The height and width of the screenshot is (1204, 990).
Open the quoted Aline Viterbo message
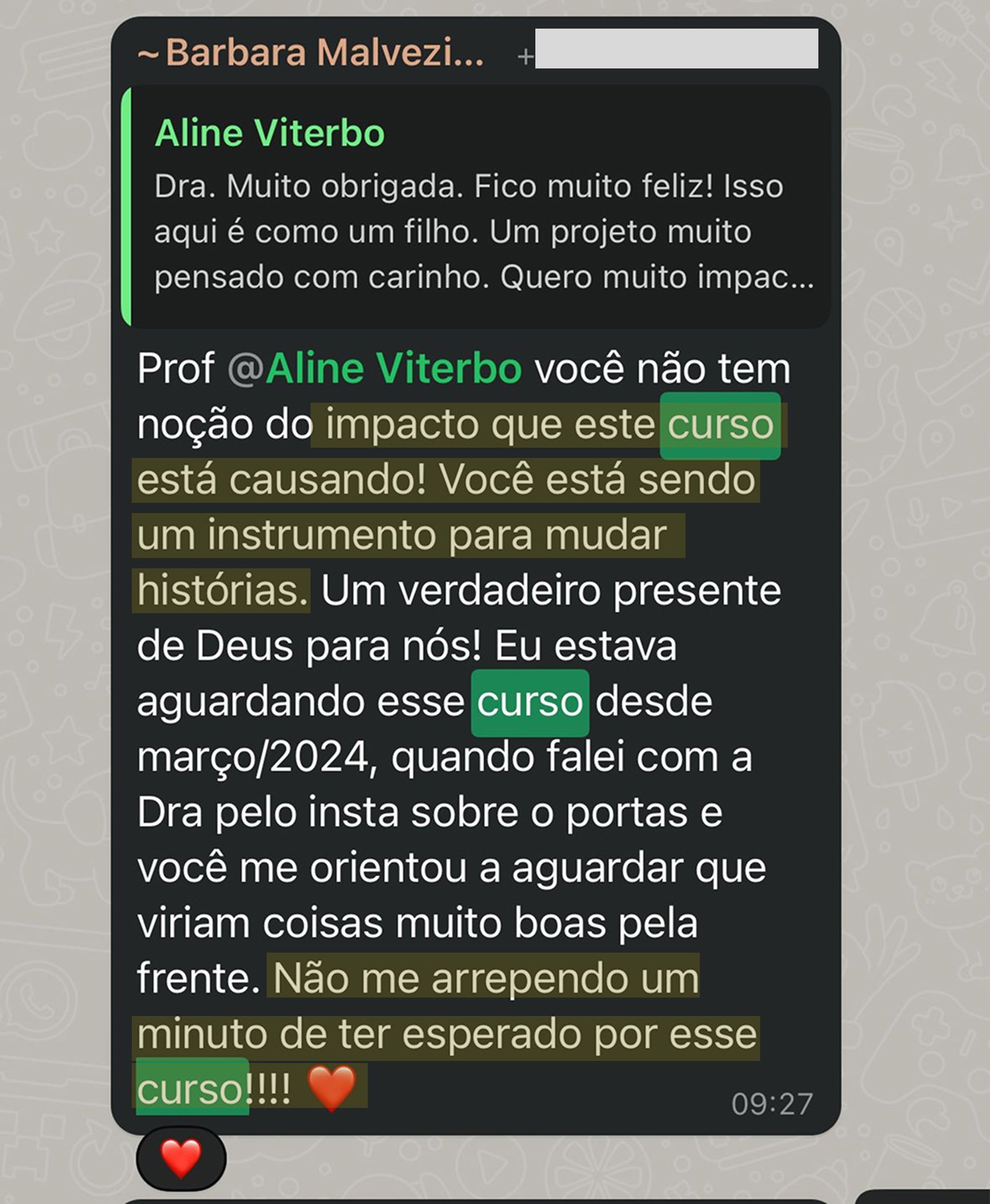pos(476,207)
